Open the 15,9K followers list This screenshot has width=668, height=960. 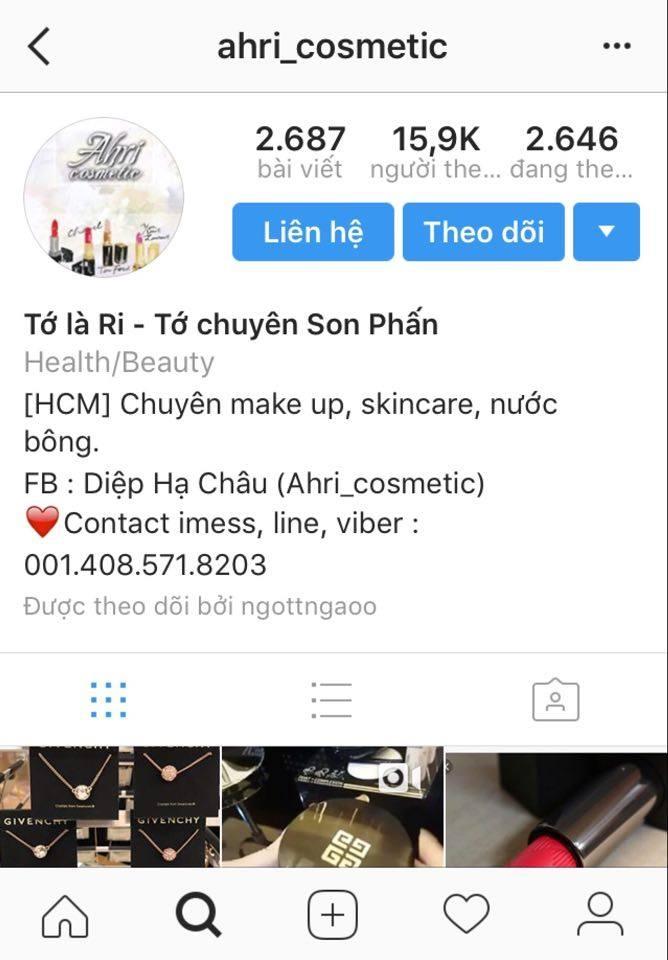(434, 152)
